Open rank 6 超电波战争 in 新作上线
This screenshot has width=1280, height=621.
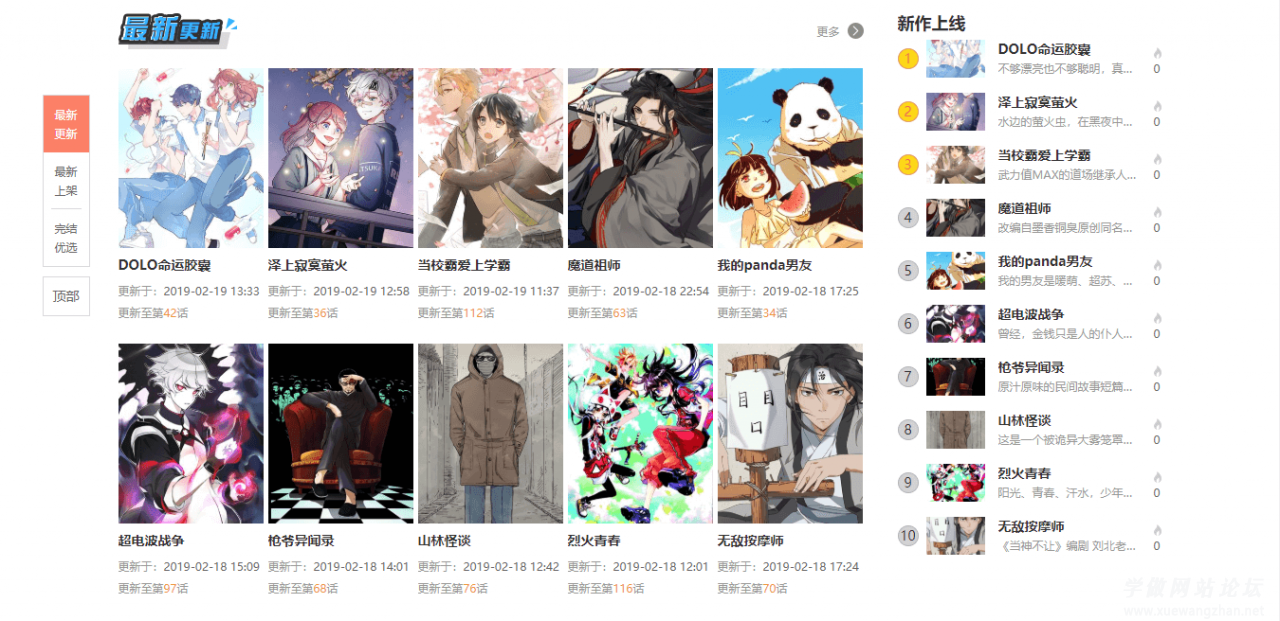pos(1030,314)
